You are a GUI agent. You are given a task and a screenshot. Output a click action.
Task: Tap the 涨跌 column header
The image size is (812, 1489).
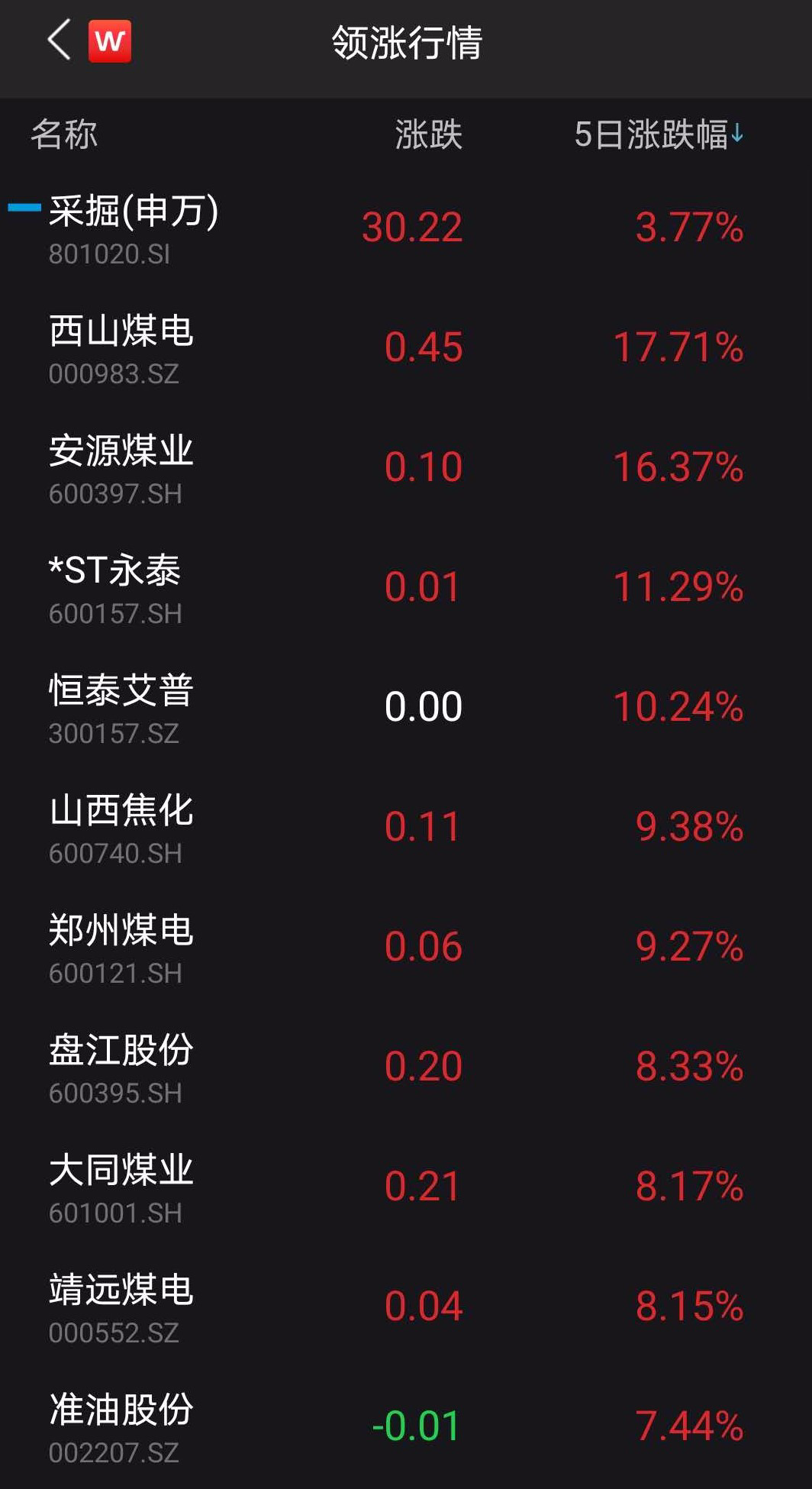pyautogui.click(x=428, y=134)
